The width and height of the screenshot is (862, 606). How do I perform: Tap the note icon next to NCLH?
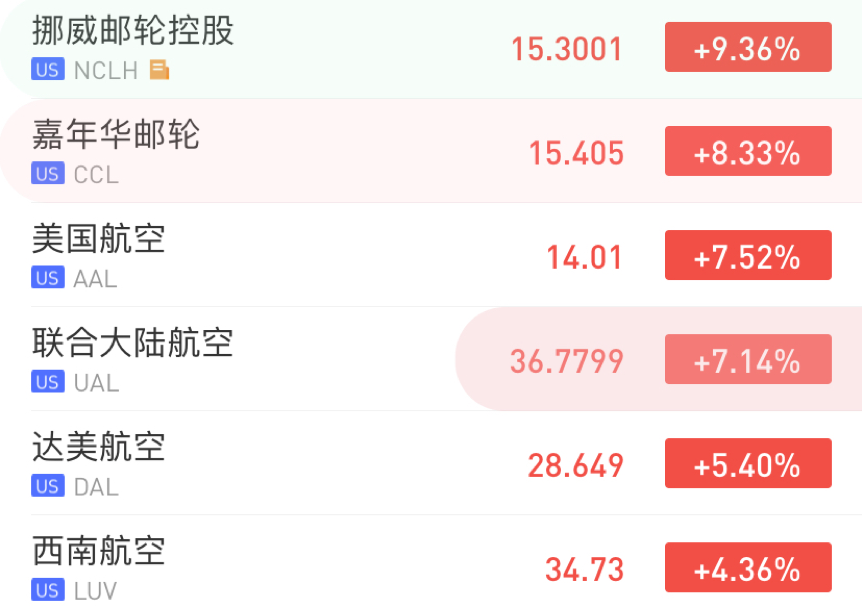pyautogui.click(x=160, y=70)
